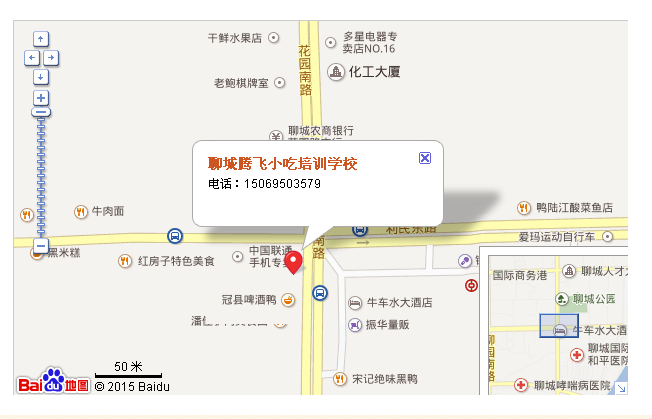Select the 化工大厦 building point
This screenshot has height=419, width=652.
pos(338,71)
